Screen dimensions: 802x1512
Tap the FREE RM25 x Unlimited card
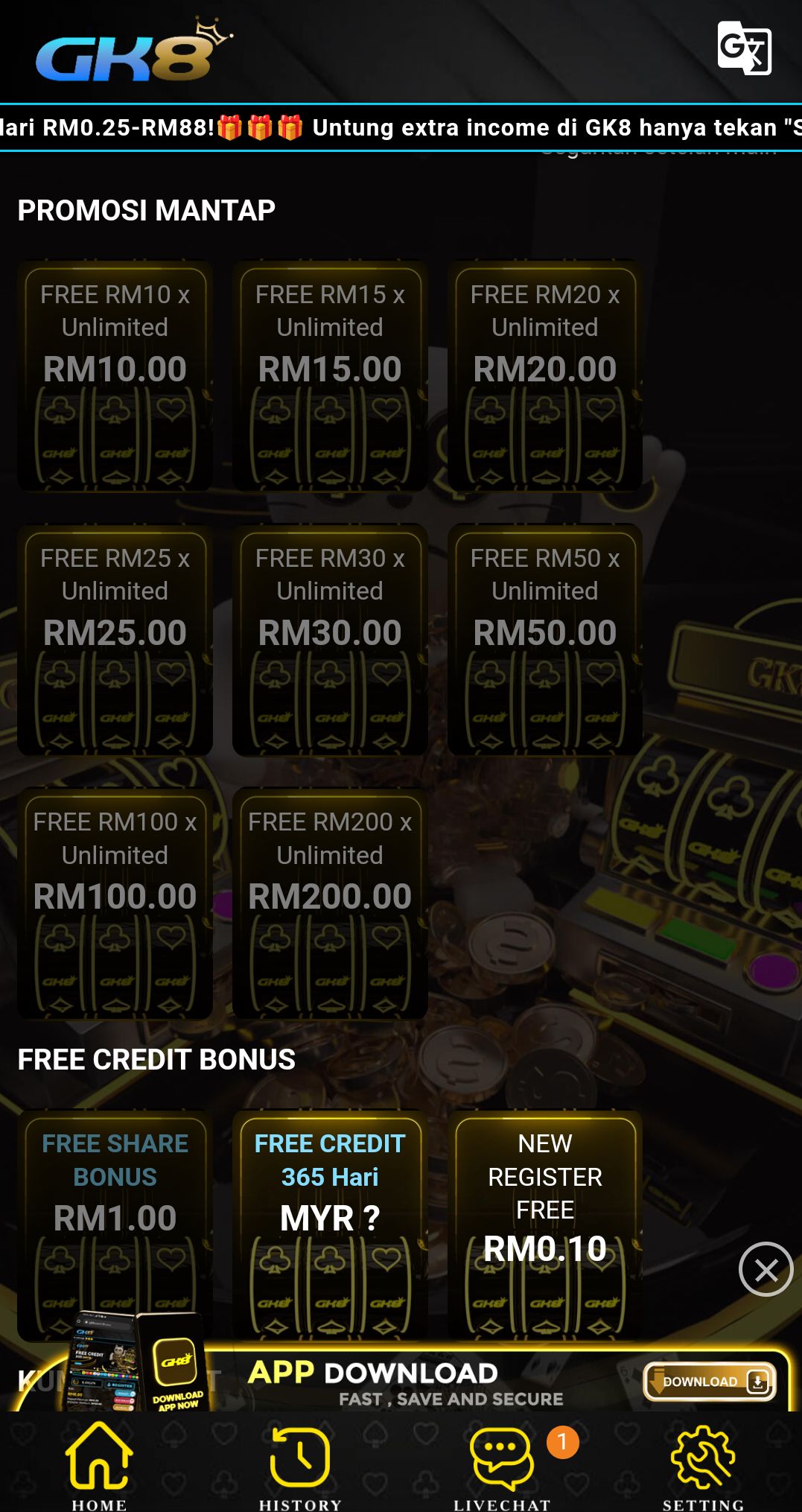coord(115,639)
